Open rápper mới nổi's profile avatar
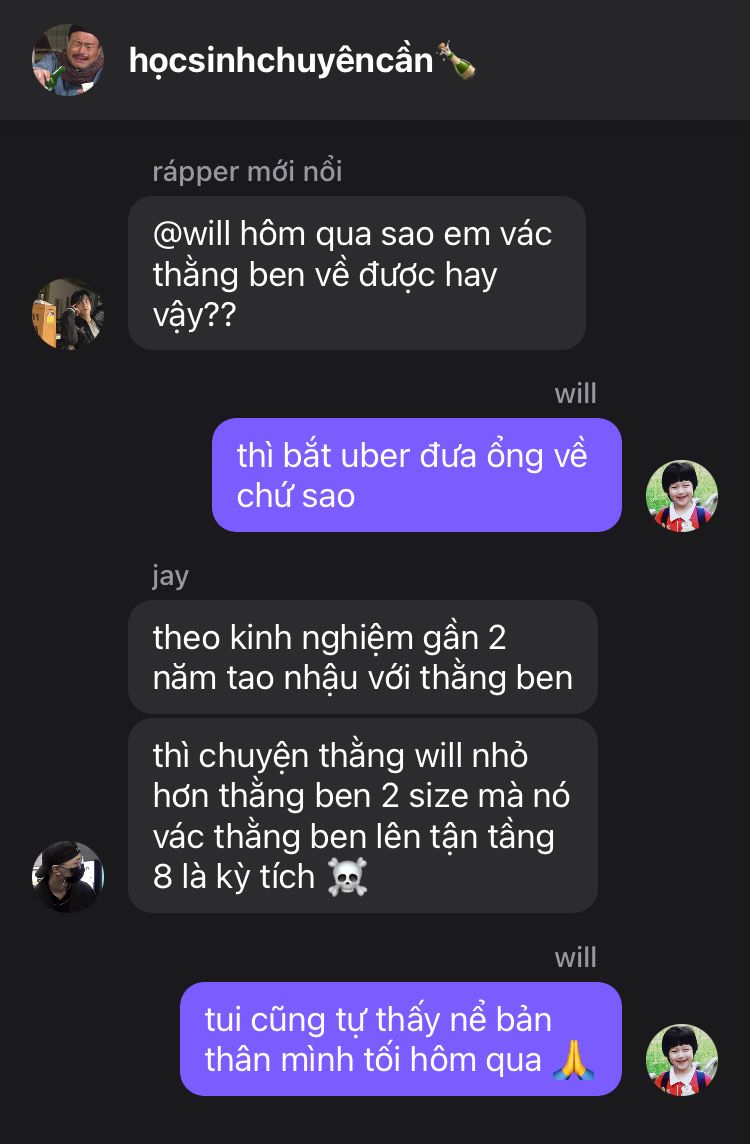This screenshot has width=750, height=1144. [x=68, y=313]
